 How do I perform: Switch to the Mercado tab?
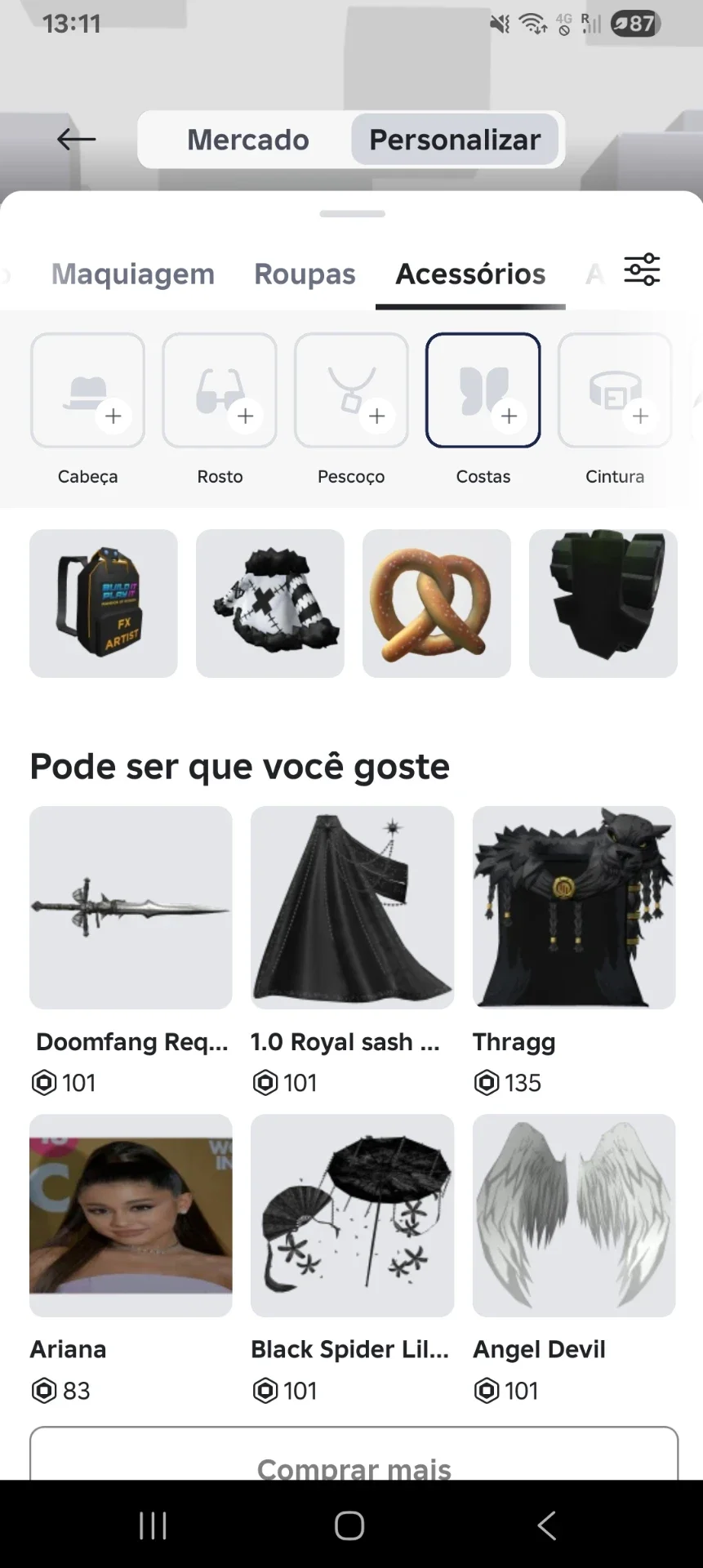[248, 140]
